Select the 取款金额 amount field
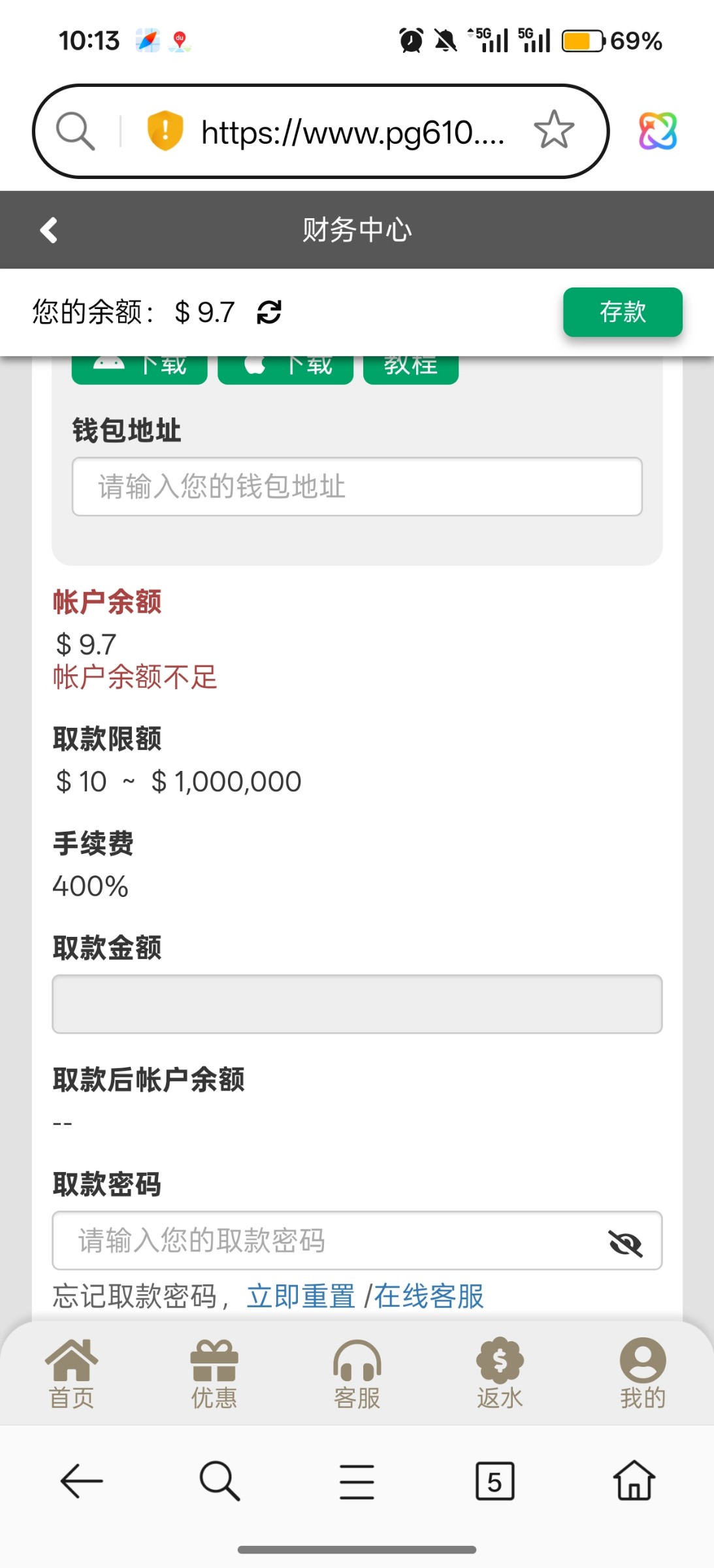This screenshot has height=1568, width=714. point(357,1004)
